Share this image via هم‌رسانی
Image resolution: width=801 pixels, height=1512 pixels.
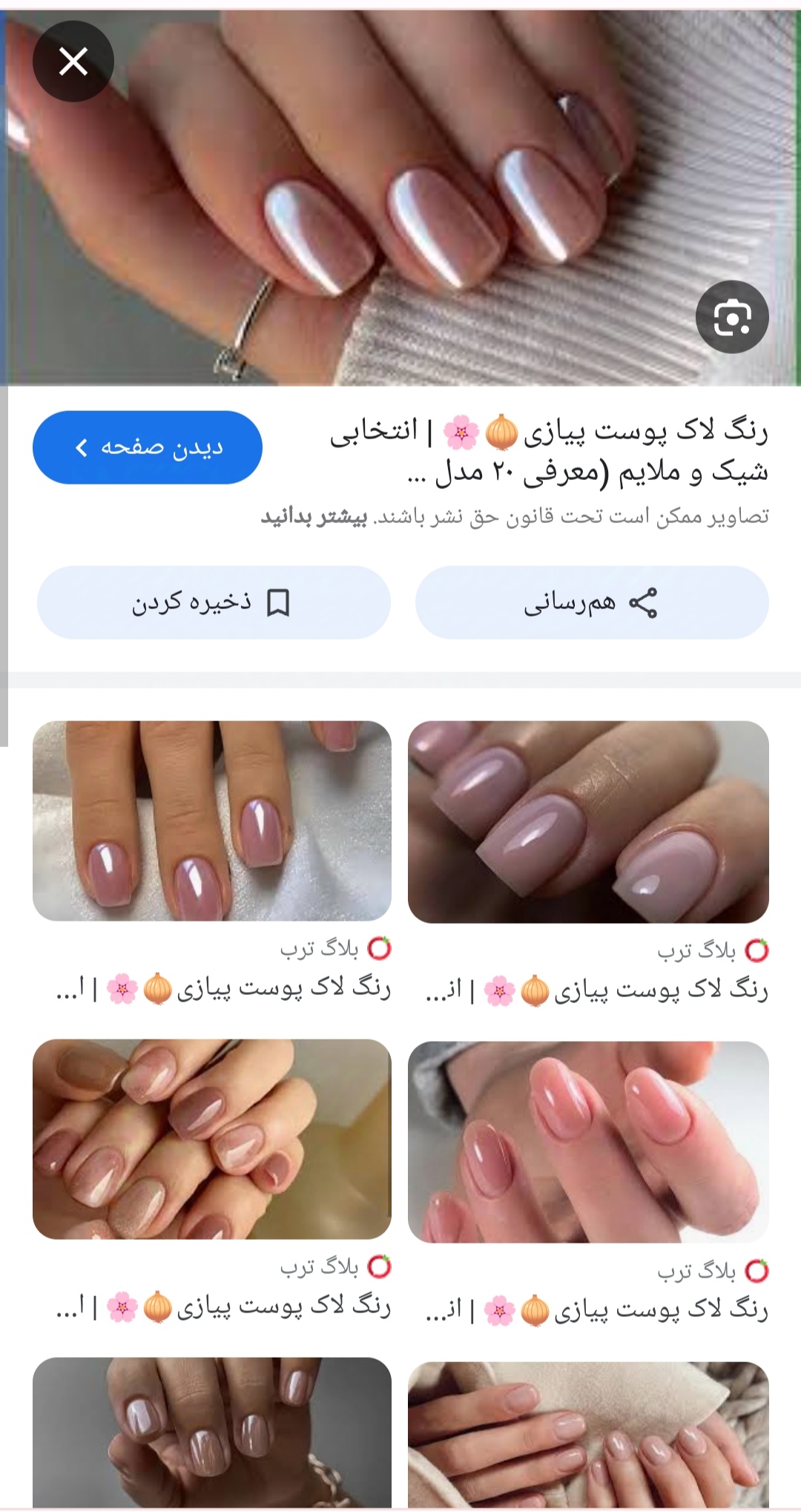click(x=591, y=602)
